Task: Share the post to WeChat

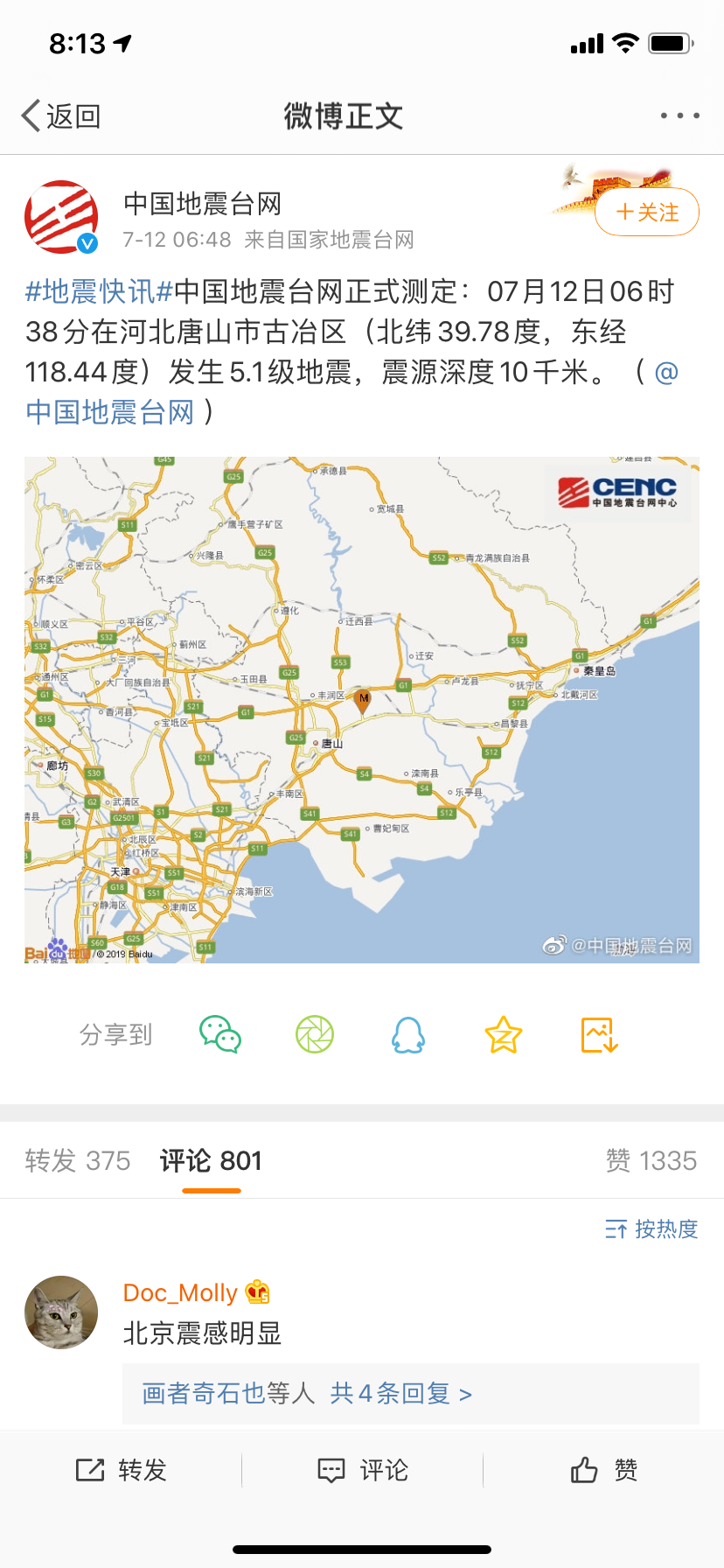Action: click(220, 1035)
